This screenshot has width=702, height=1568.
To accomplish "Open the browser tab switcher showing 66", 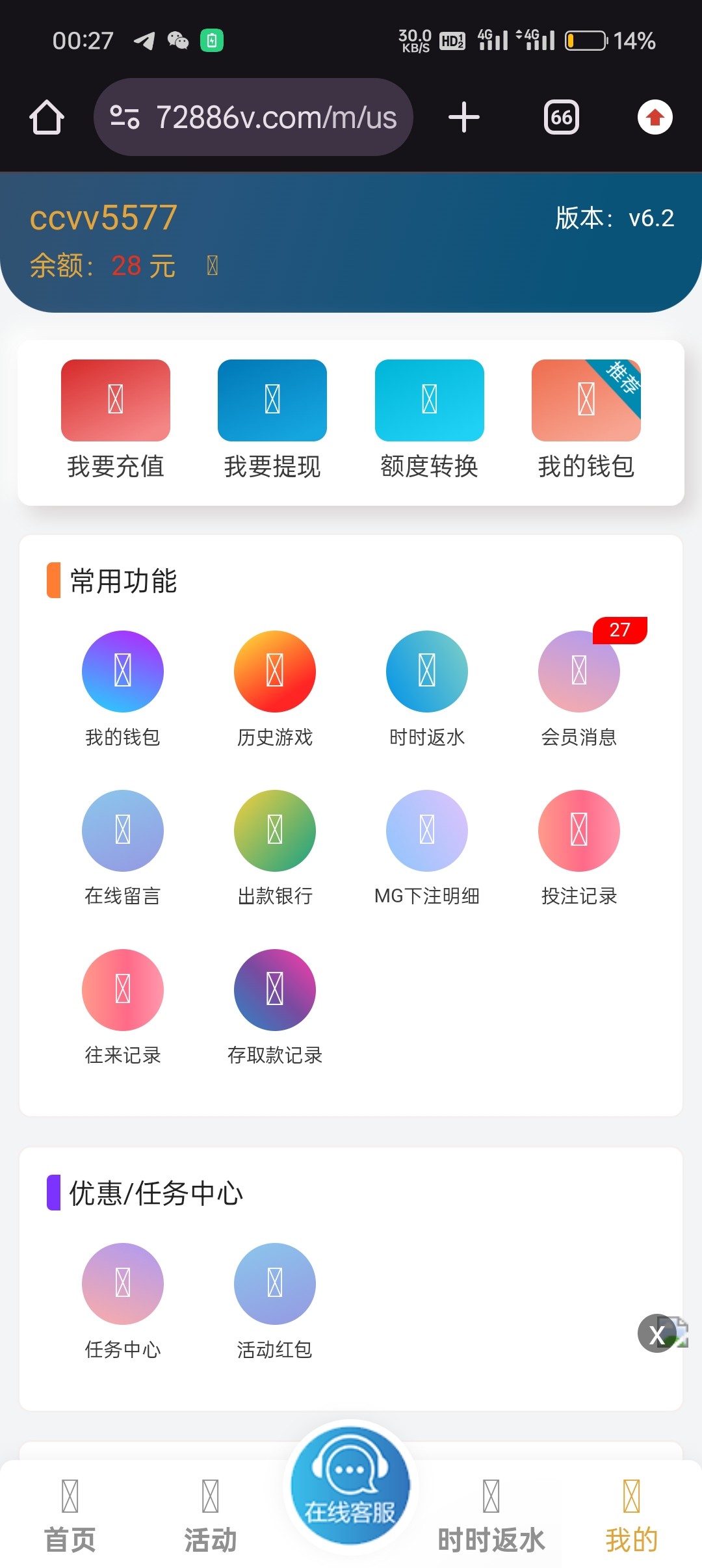I will (561, 118).
